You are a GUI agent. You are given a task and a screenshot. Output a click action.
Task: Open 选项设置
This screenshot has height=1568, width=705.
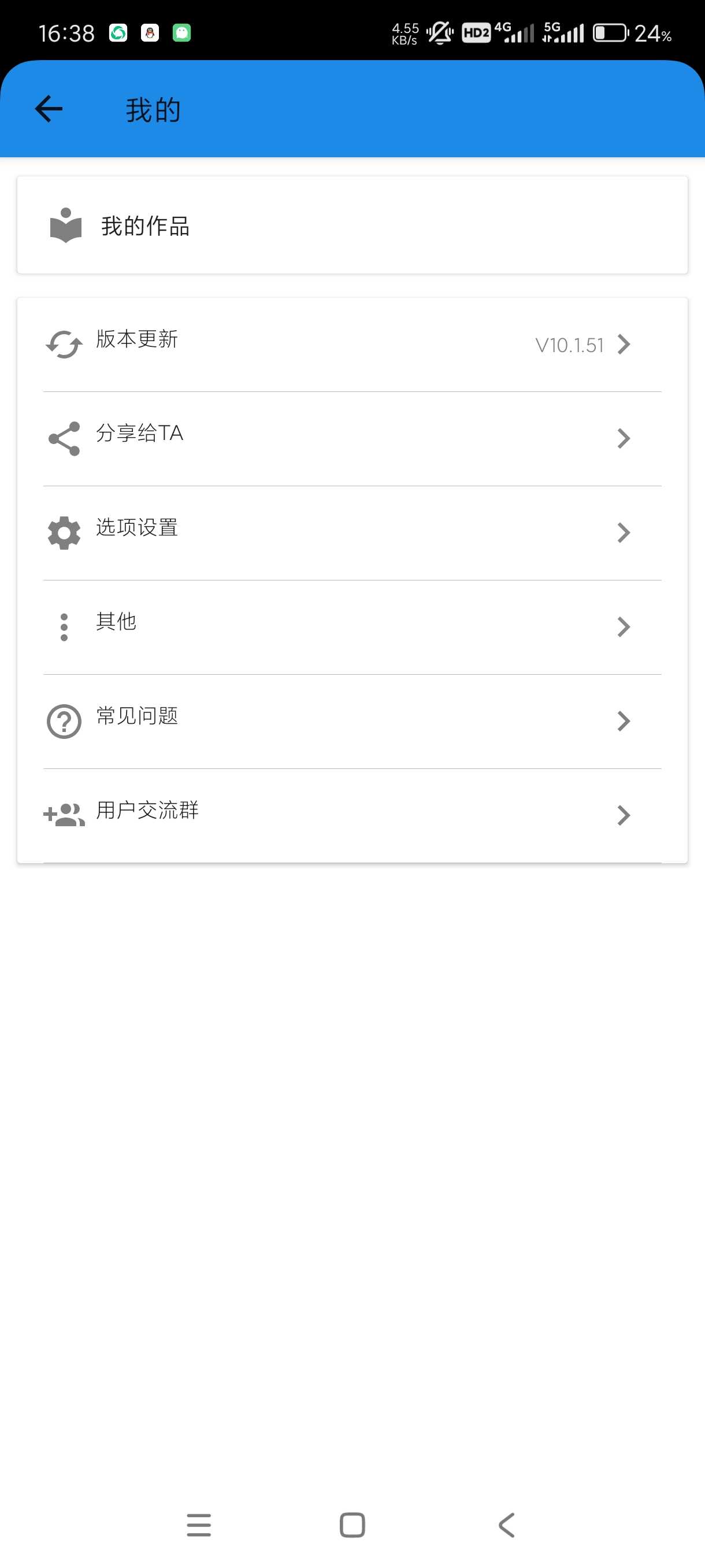tap(352, 533)
